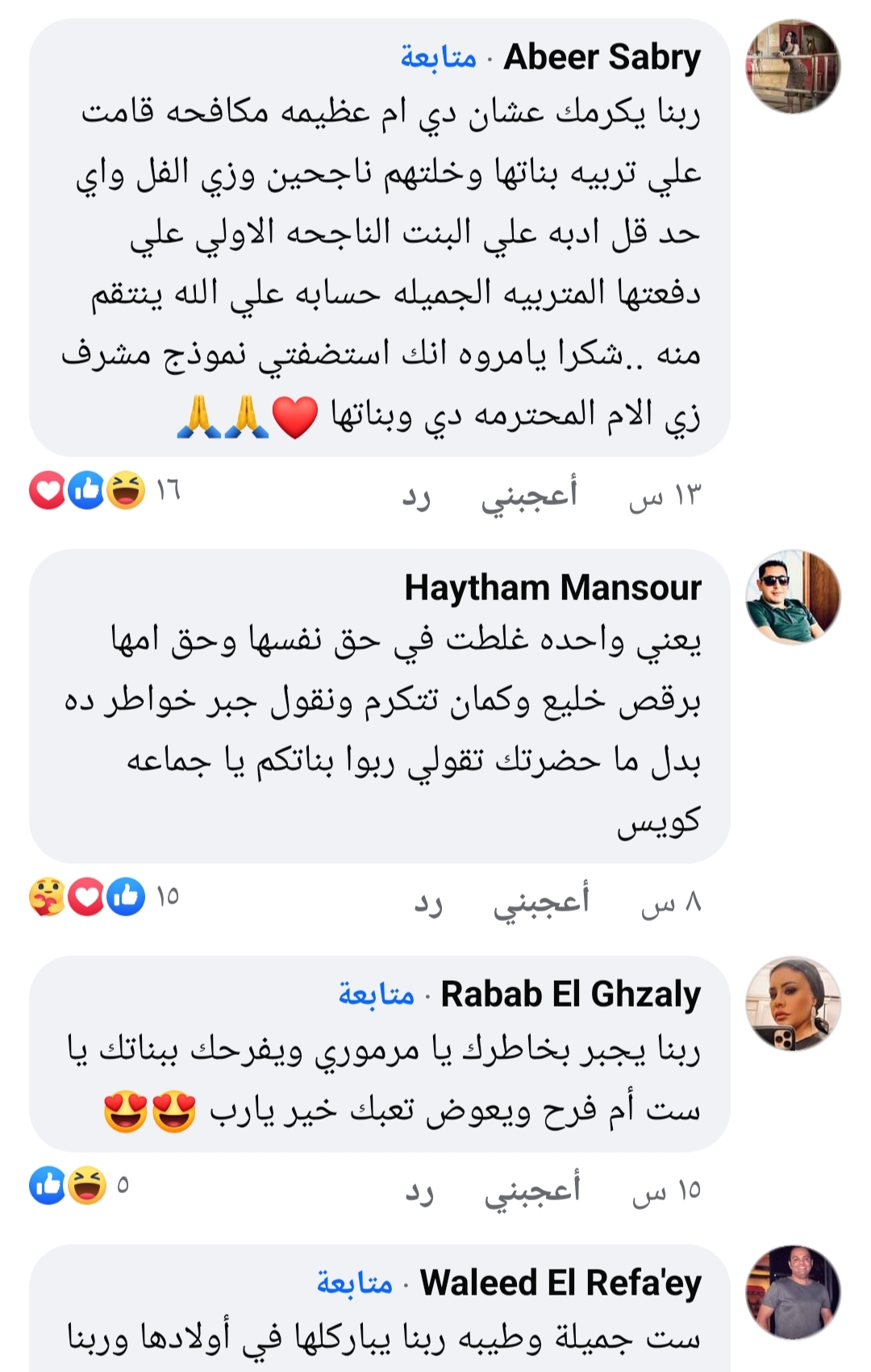Like Rabab El Ghzaly's comment

pos(532,1191)
